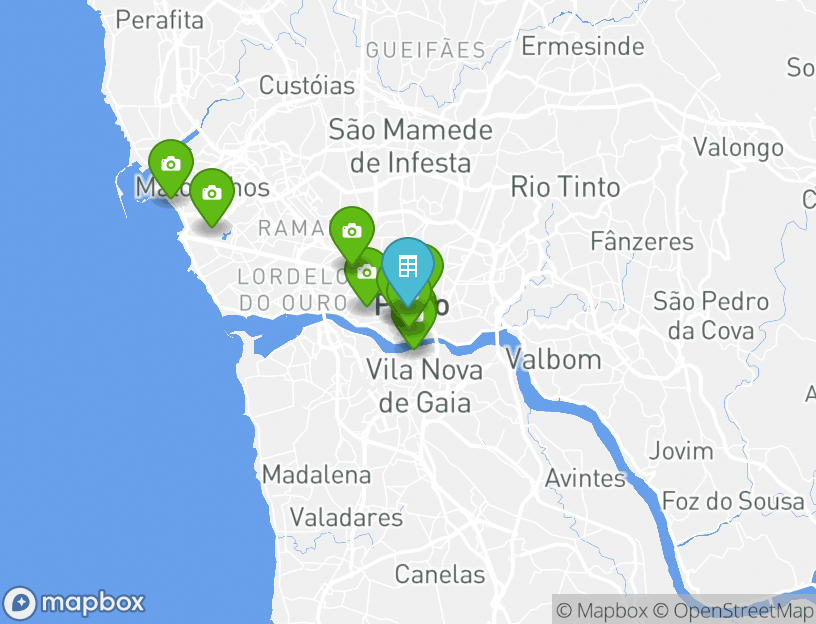
Task: Open the © OpenStreetMap attribution link
Action: point(733,610)
